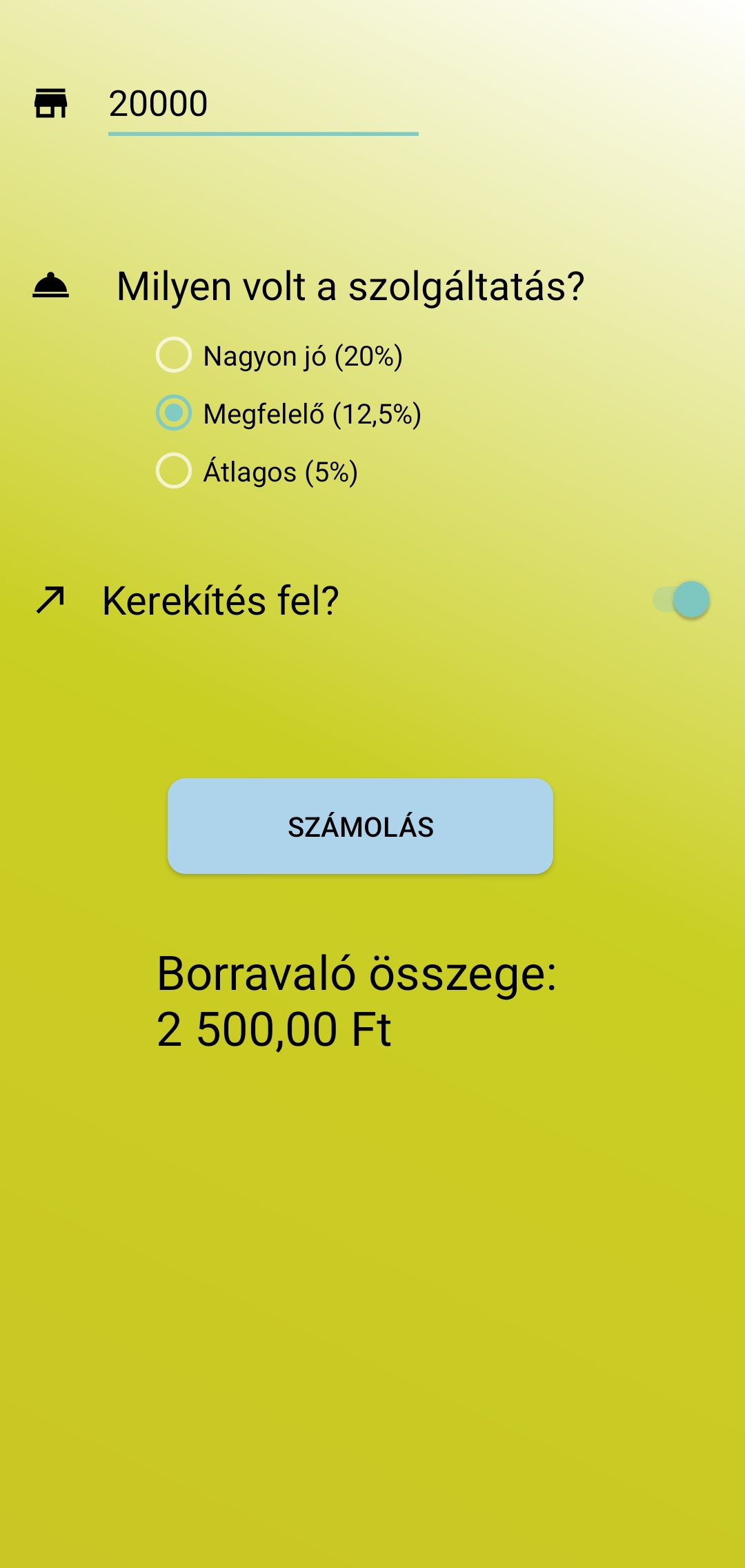Click SZÁMOLÁS to calculate the tip

[x=359, y=826]
